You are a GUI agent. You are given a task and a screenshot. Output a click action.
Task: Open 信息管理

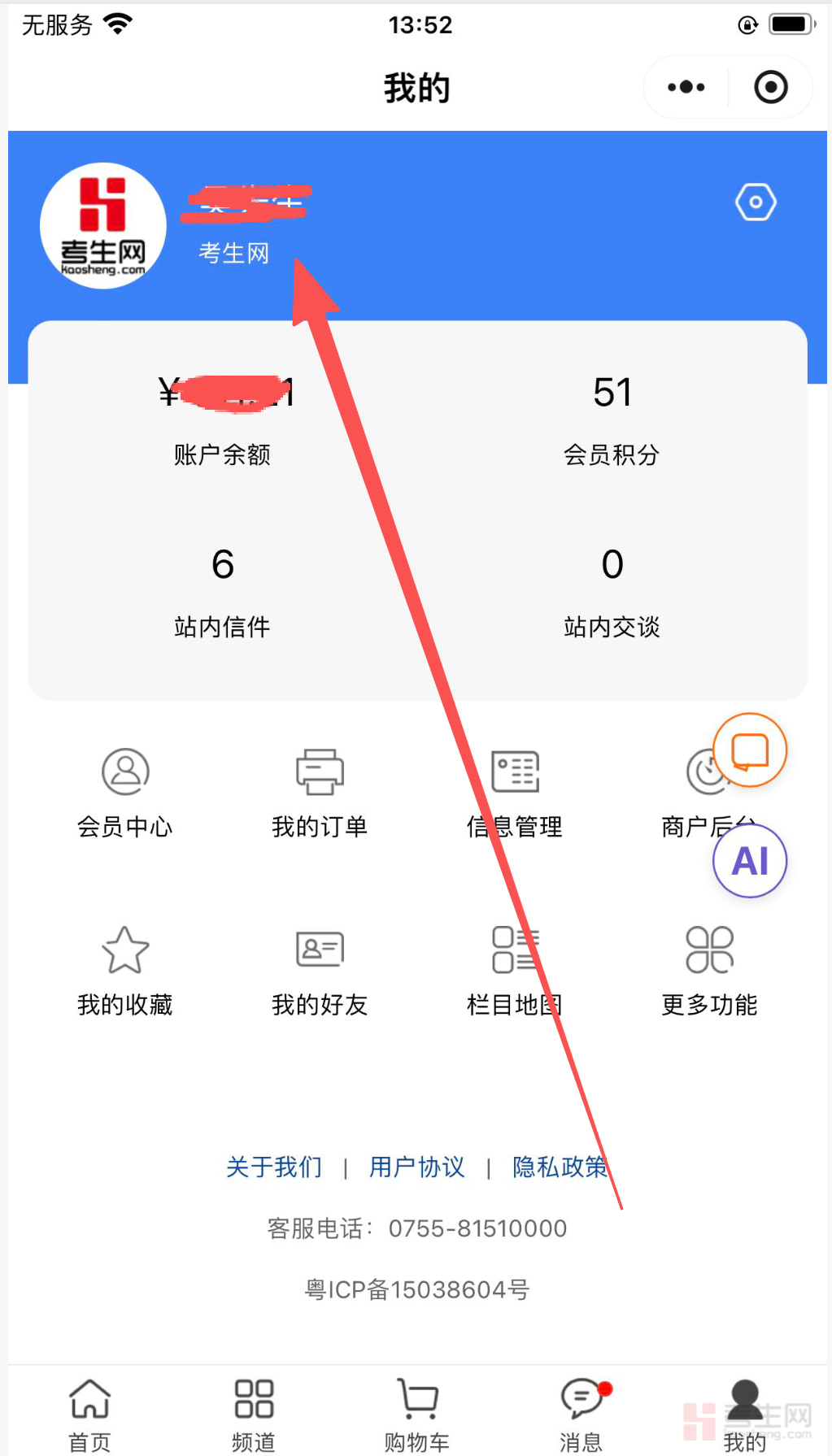515,793
